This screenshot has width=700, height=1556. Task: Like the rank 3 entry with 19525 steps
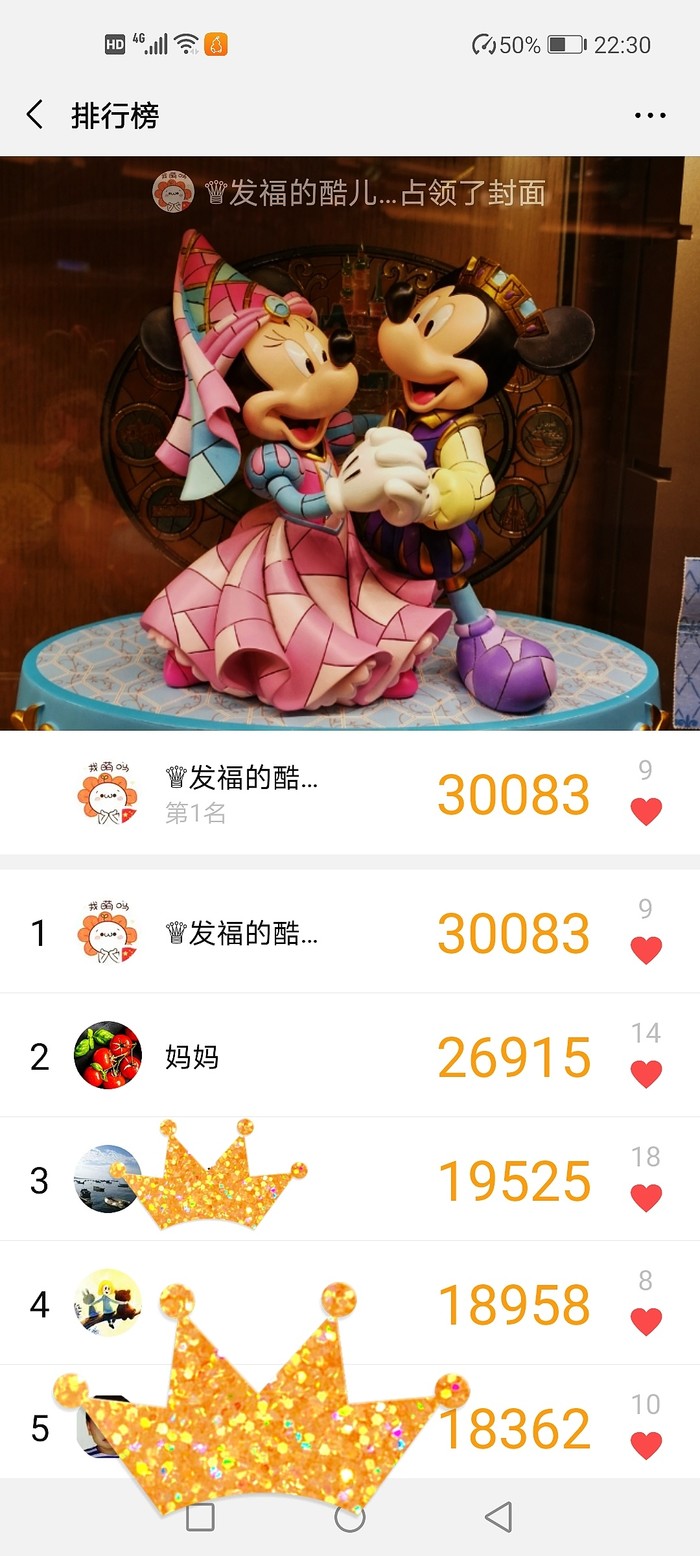[647, 1198]
